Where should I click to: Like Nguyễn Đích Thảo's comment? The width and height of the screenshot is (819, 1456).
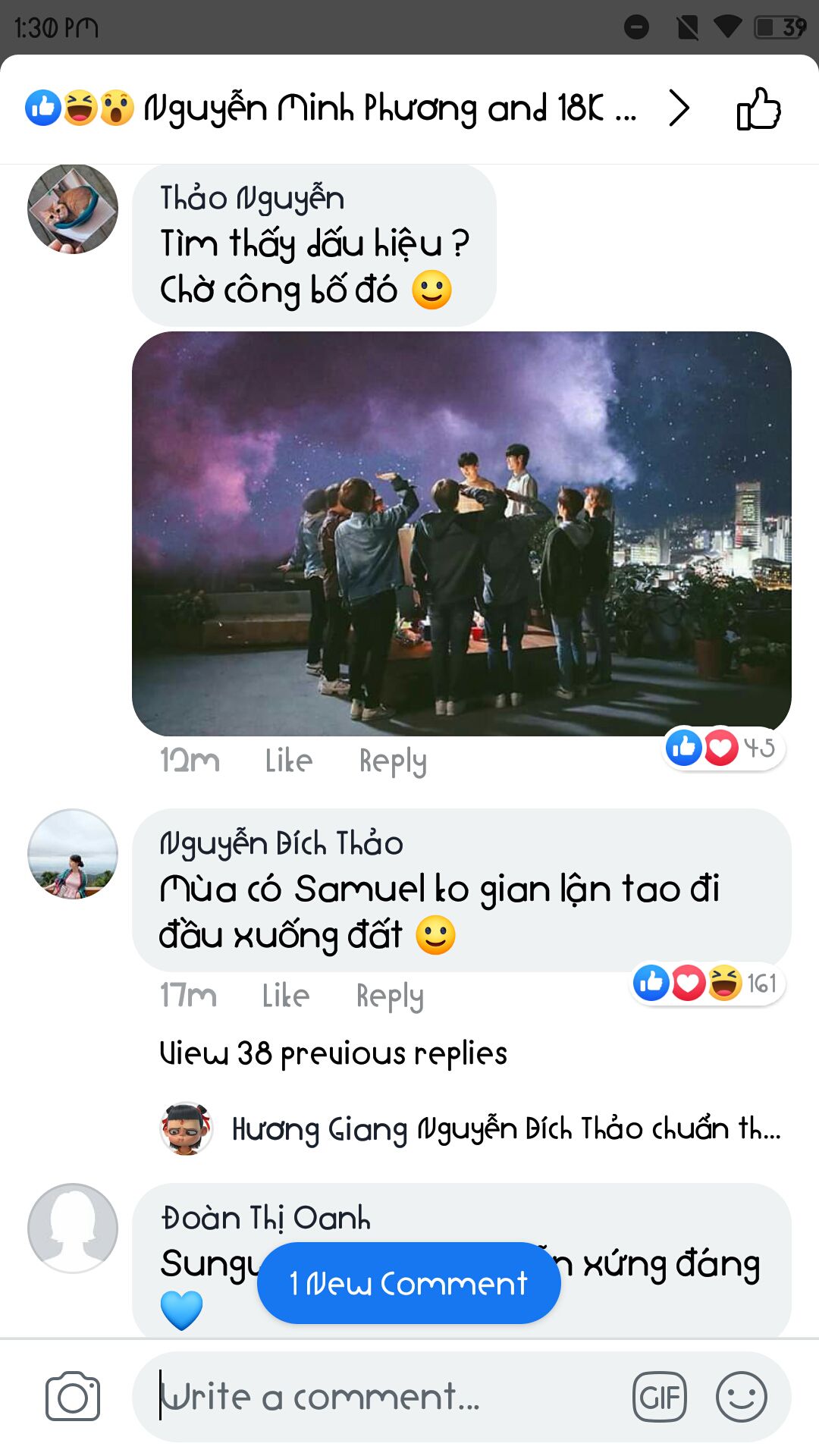(x=286, y=996)
